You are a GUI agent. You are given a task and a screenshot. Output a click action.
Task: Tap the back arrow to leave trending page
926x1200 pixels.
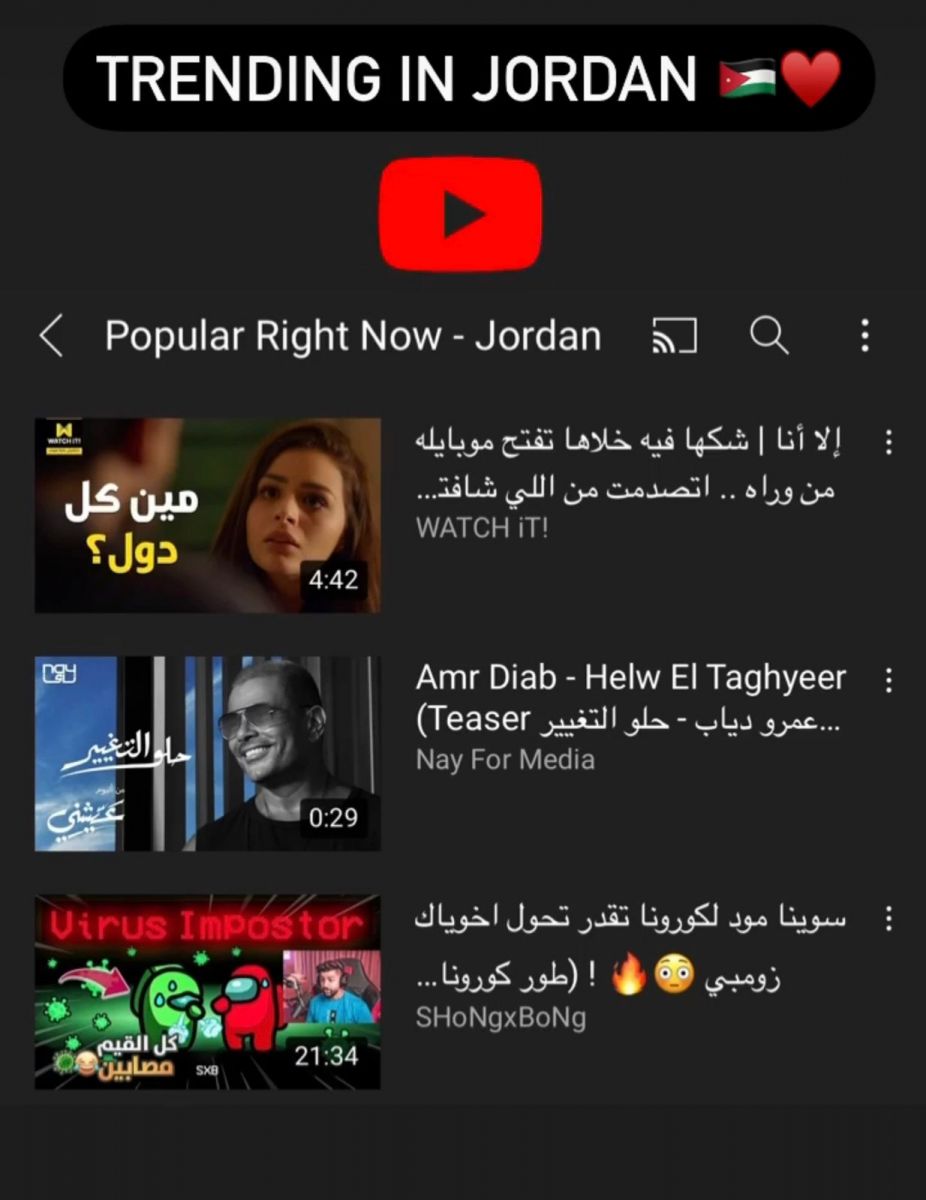click(52, 337)
